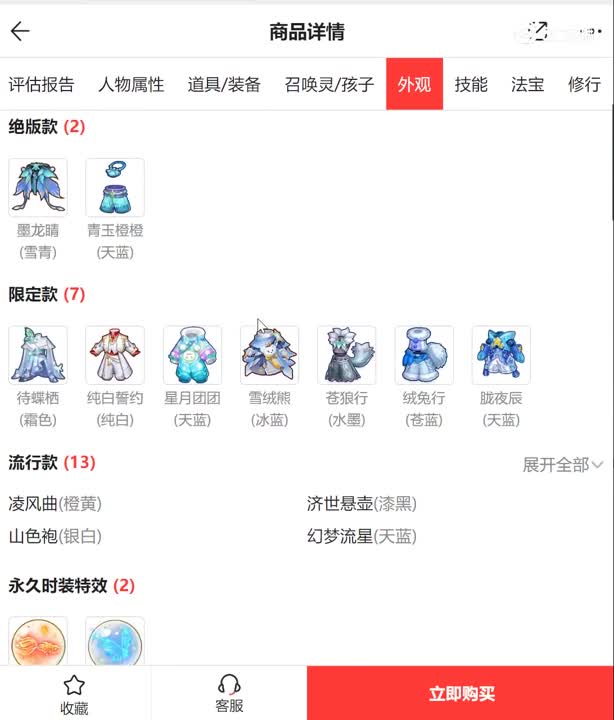View the 胧夜辰 outfit item
Screen dimensions: 614x720
[x=501, y=355]
